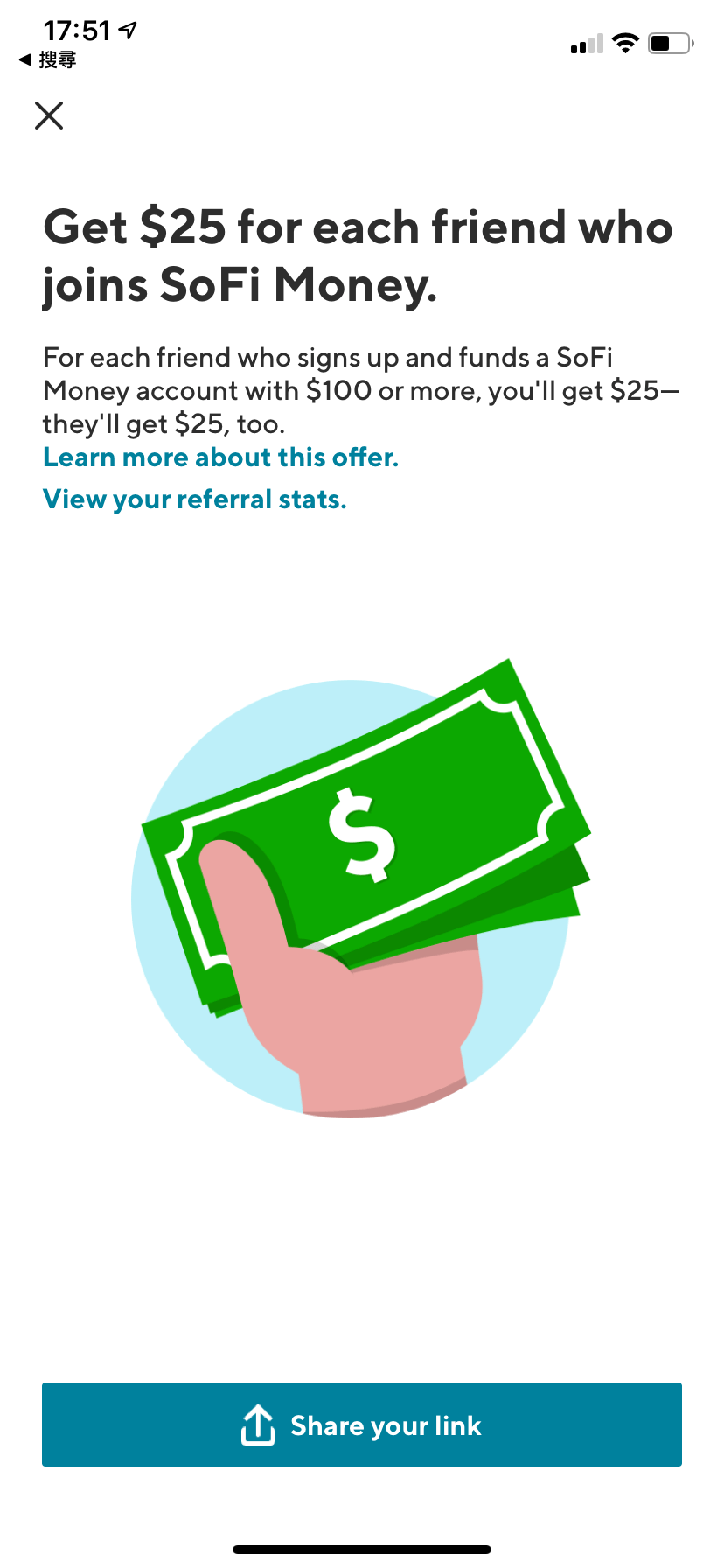Return to the previous app via 搜尋
Viewport: 724px width, 1568px height.
(x=48, y=59)
